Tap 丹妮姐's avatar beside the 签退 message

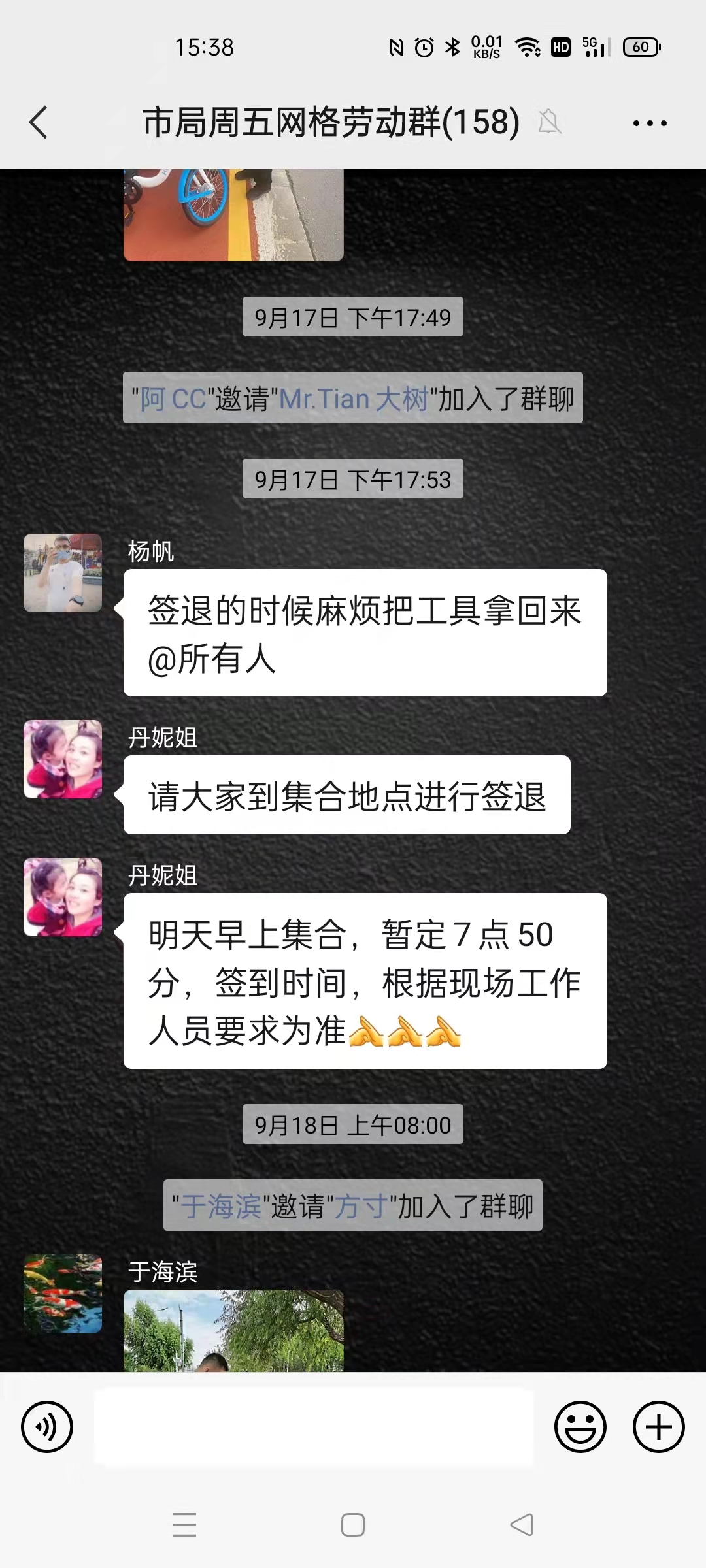(63, 759)
